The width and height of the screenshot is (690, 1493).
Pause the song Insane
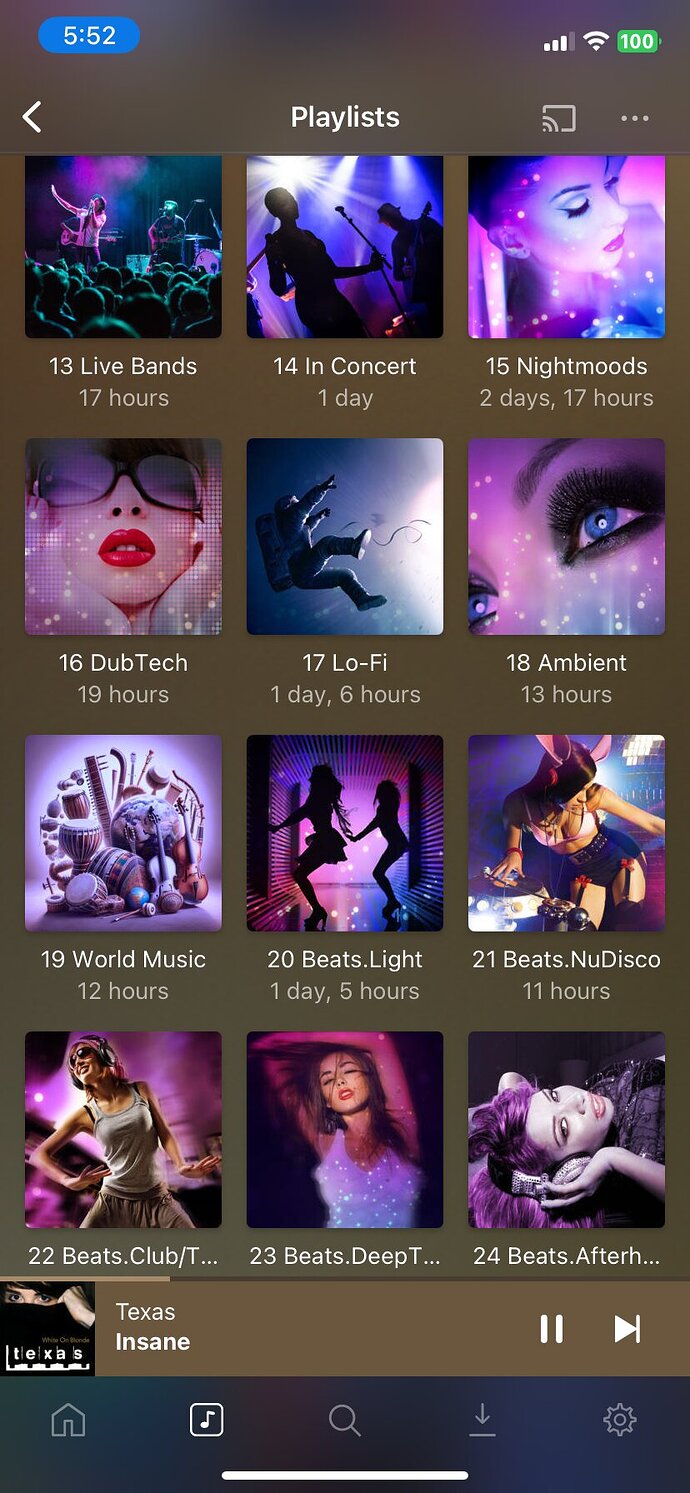tap(551, 1329)
